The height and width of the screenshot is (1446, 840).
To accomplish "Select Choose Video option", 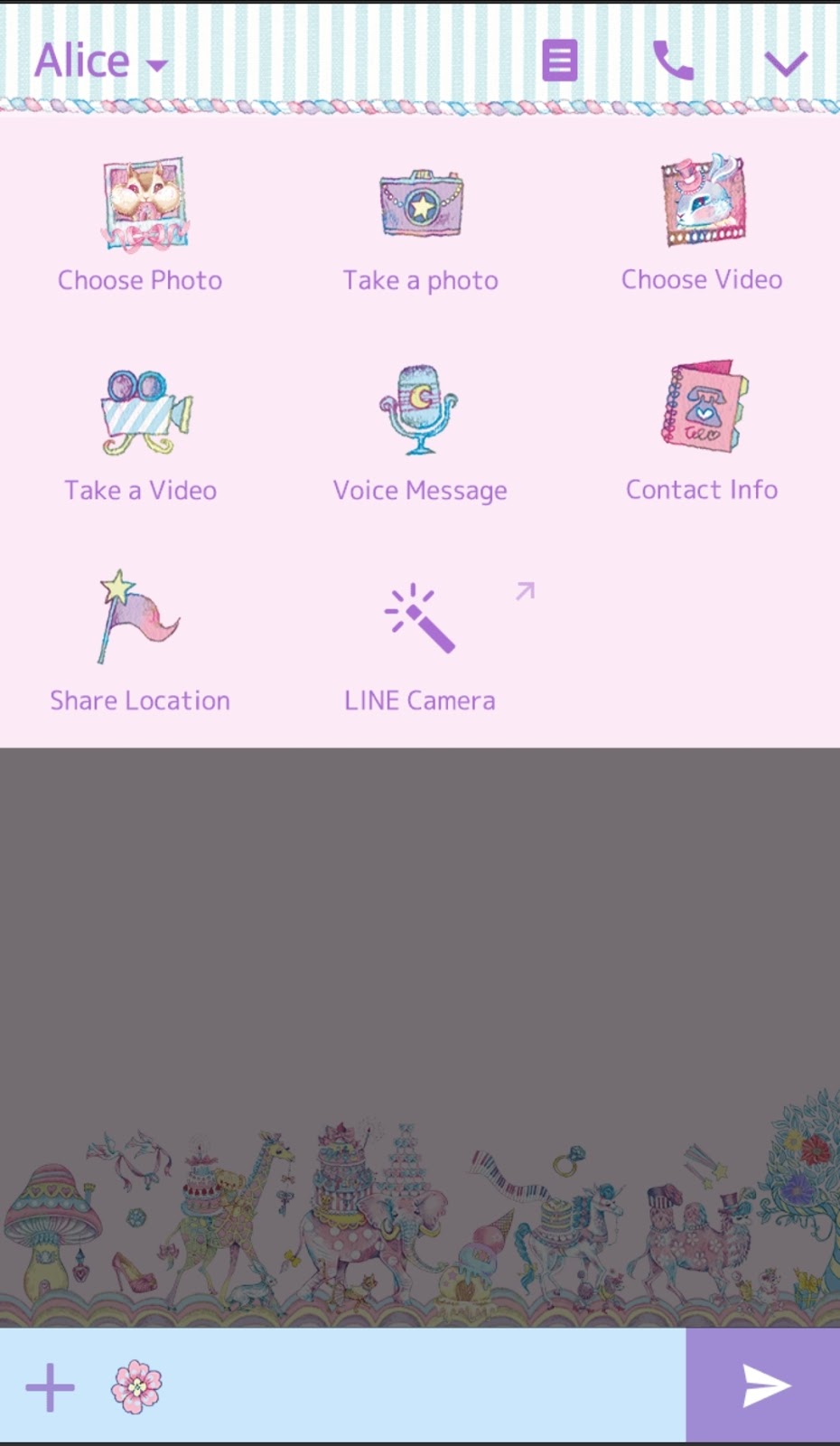I will (702, 222).
